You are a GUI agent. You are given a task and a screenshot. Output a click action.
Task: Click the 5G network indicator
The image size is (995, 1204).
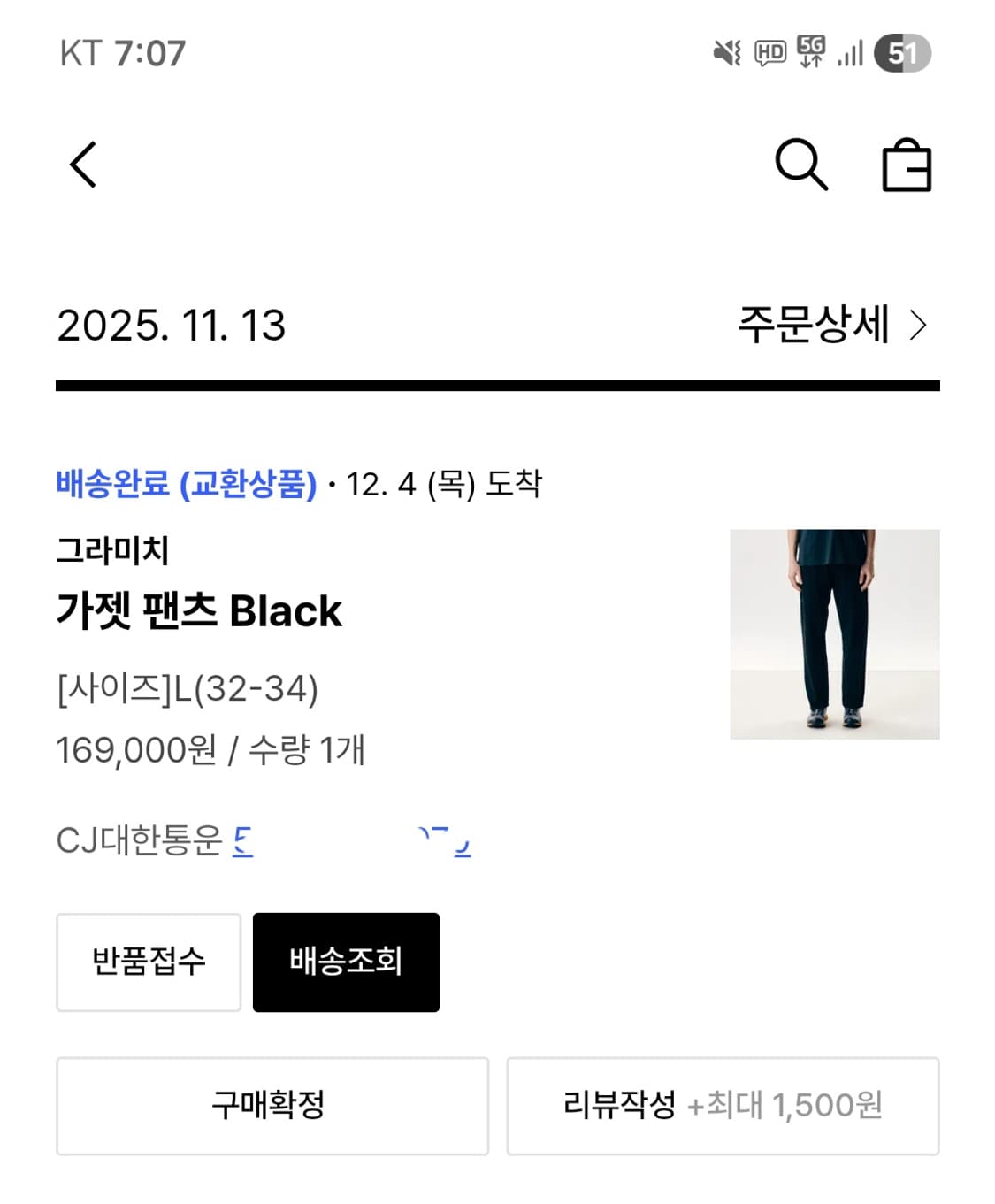810,53
